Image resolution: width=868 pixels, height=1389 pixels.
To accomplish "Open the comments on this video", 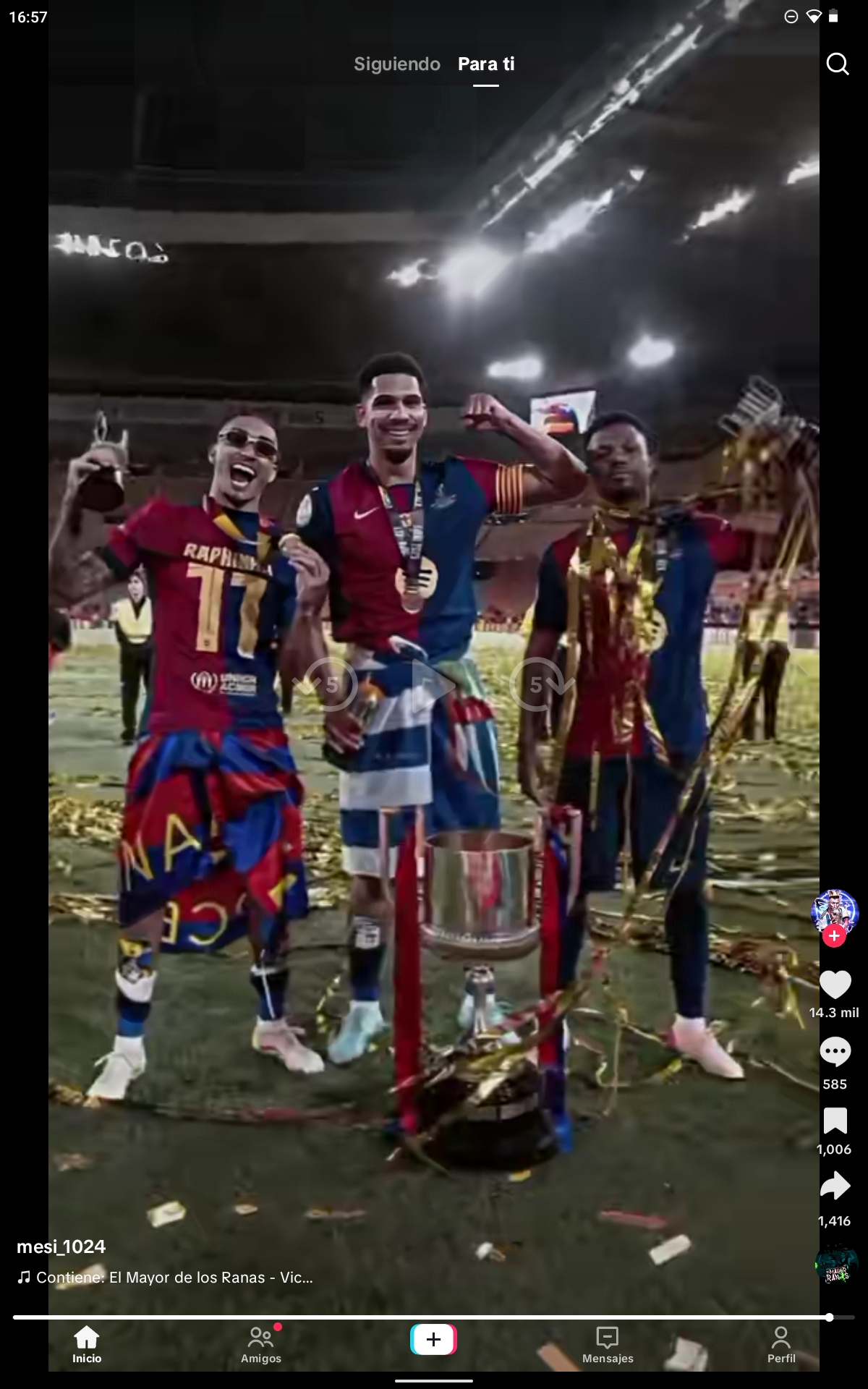I will (835, 1053).
